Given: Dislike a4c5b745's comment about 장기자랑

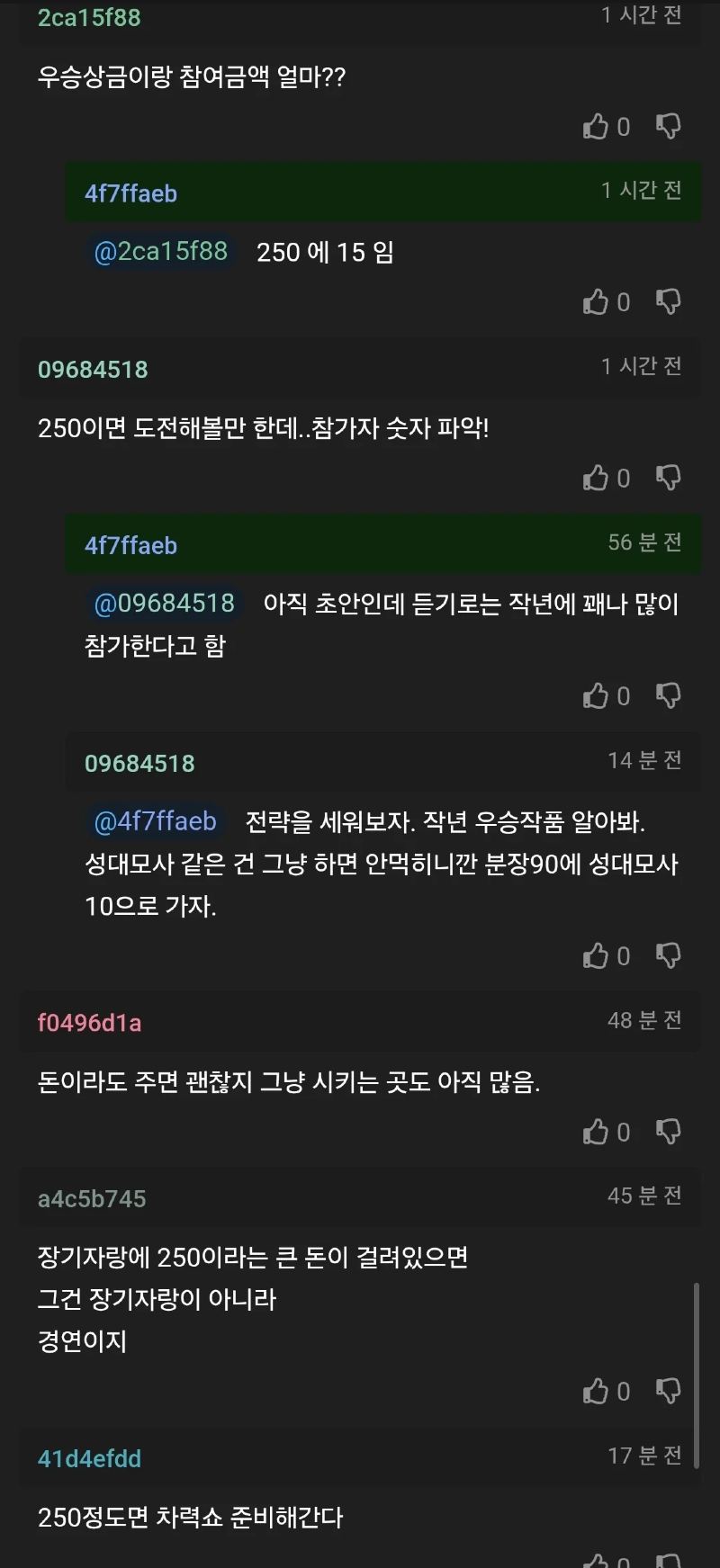Looking at the screenshot, I should [x=668, y=1392].
